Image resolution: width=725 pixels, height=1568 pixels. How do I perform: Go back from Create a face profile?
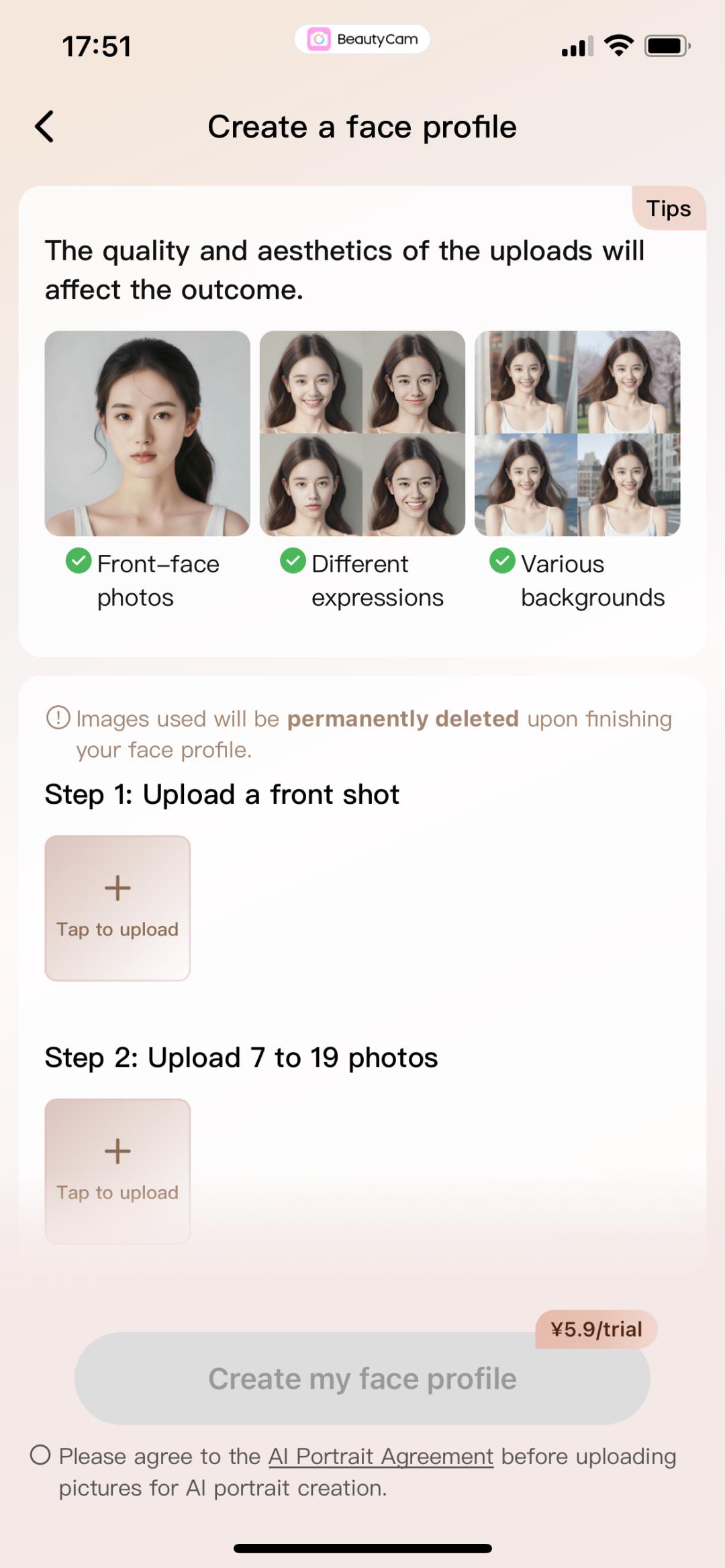pyautogui.click(x=44, y=127)
